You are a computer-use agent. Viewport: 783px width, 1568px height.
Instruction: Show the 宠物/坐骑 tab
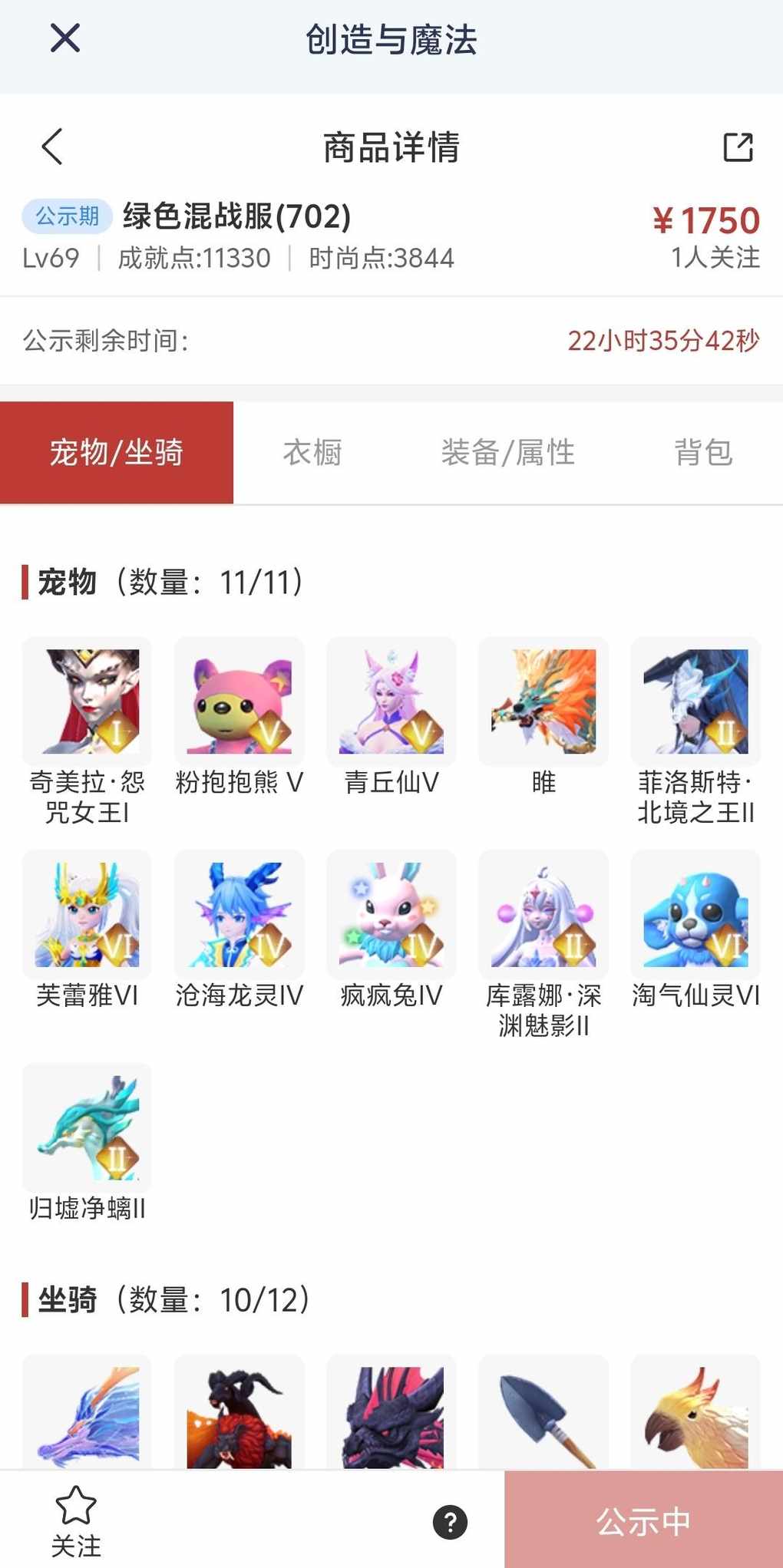pos(117,453)
